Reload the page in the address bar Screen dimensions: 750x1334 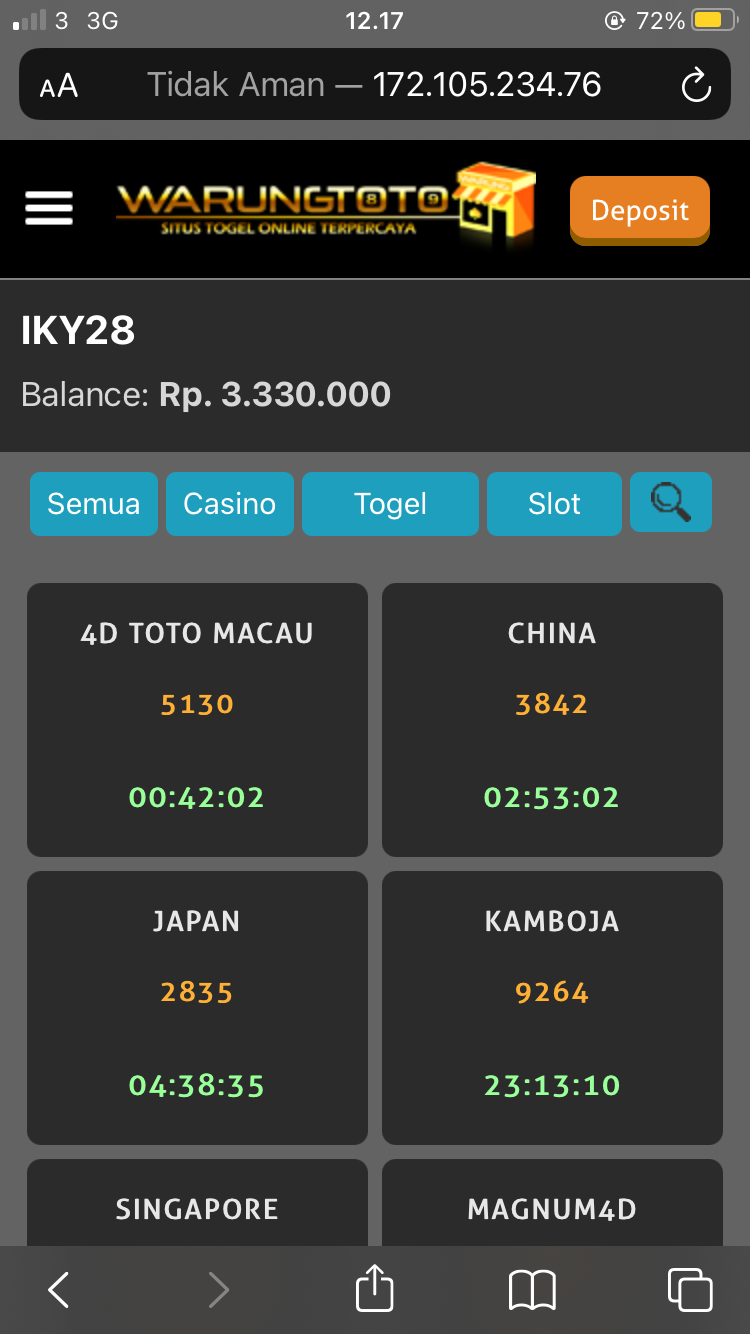696,86
